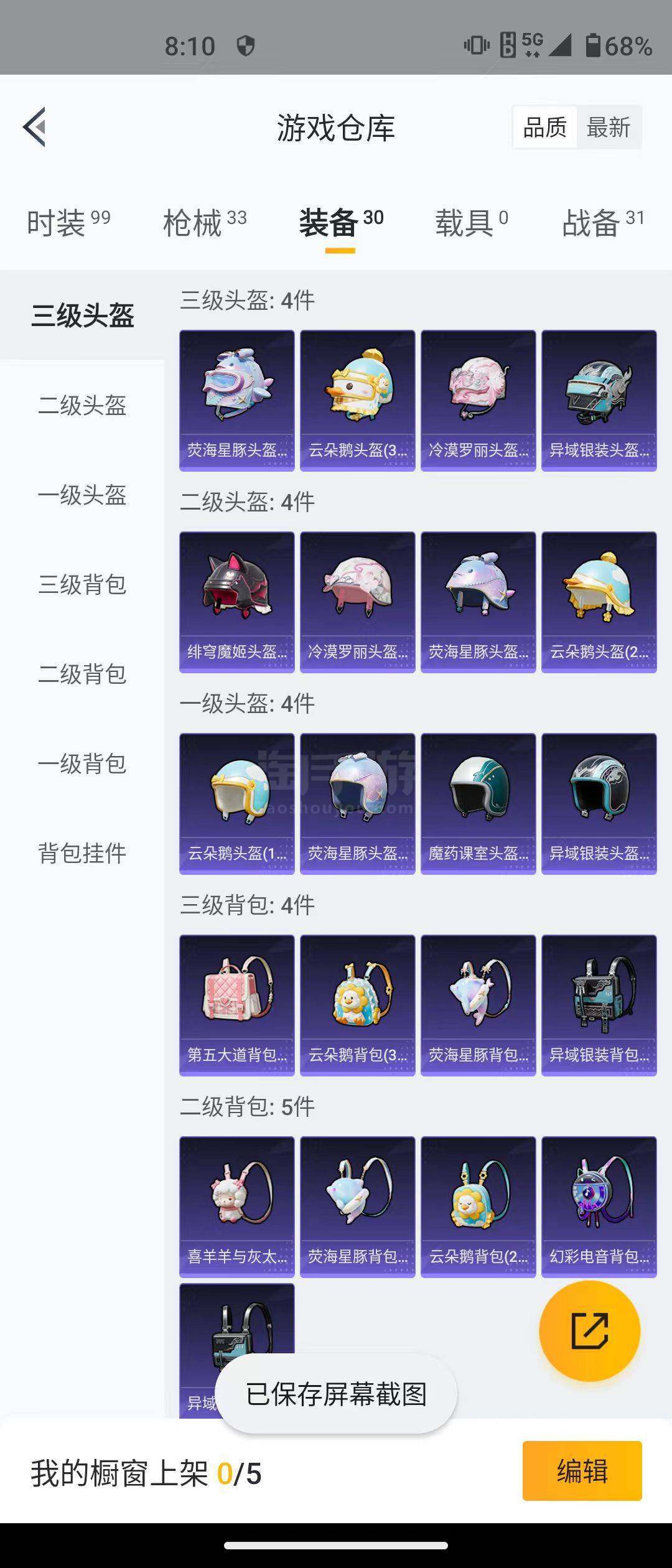Open the 第五大道背包 item
This screenshot has width=672, height=1568.
coord(237,1005)
